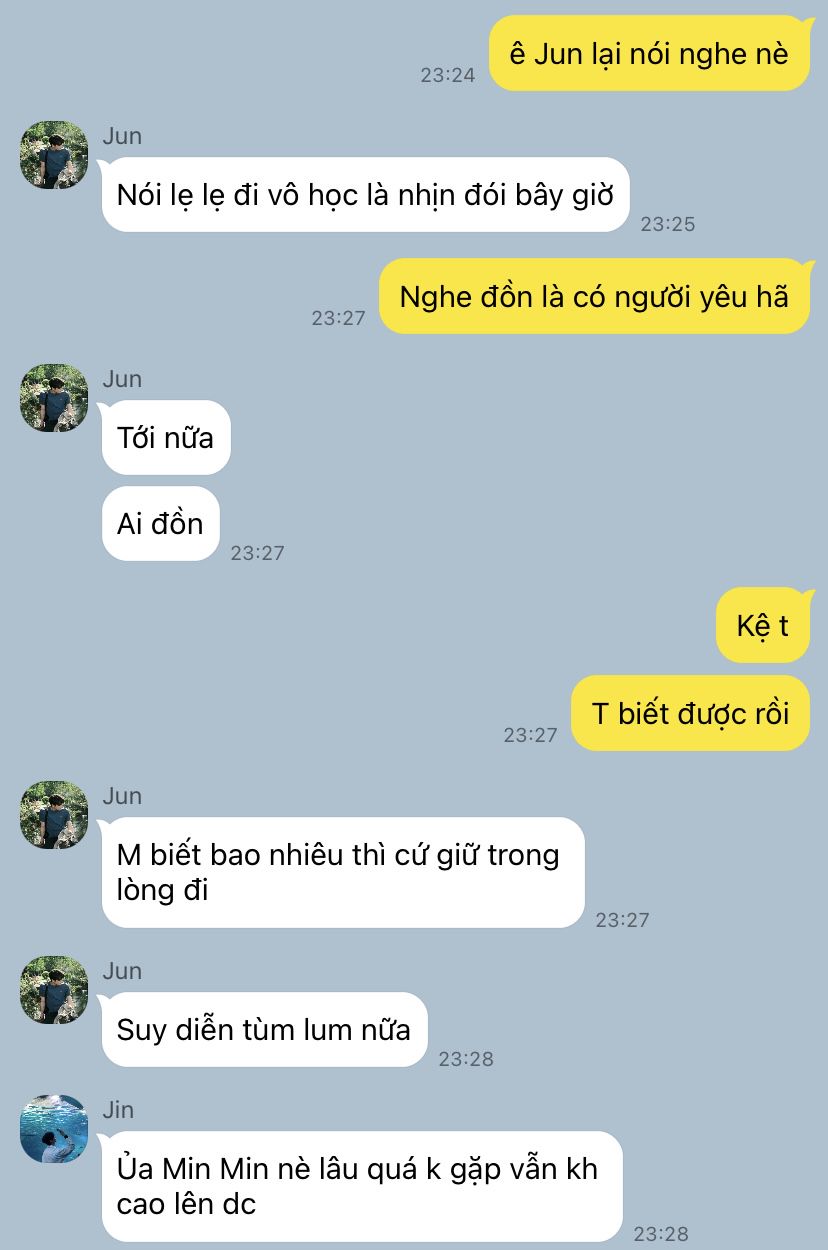Screen dimensions: 828x1250
Task: View Jun's profile from "Nói lẹ lẹ" message
Action: pos(54,155)
